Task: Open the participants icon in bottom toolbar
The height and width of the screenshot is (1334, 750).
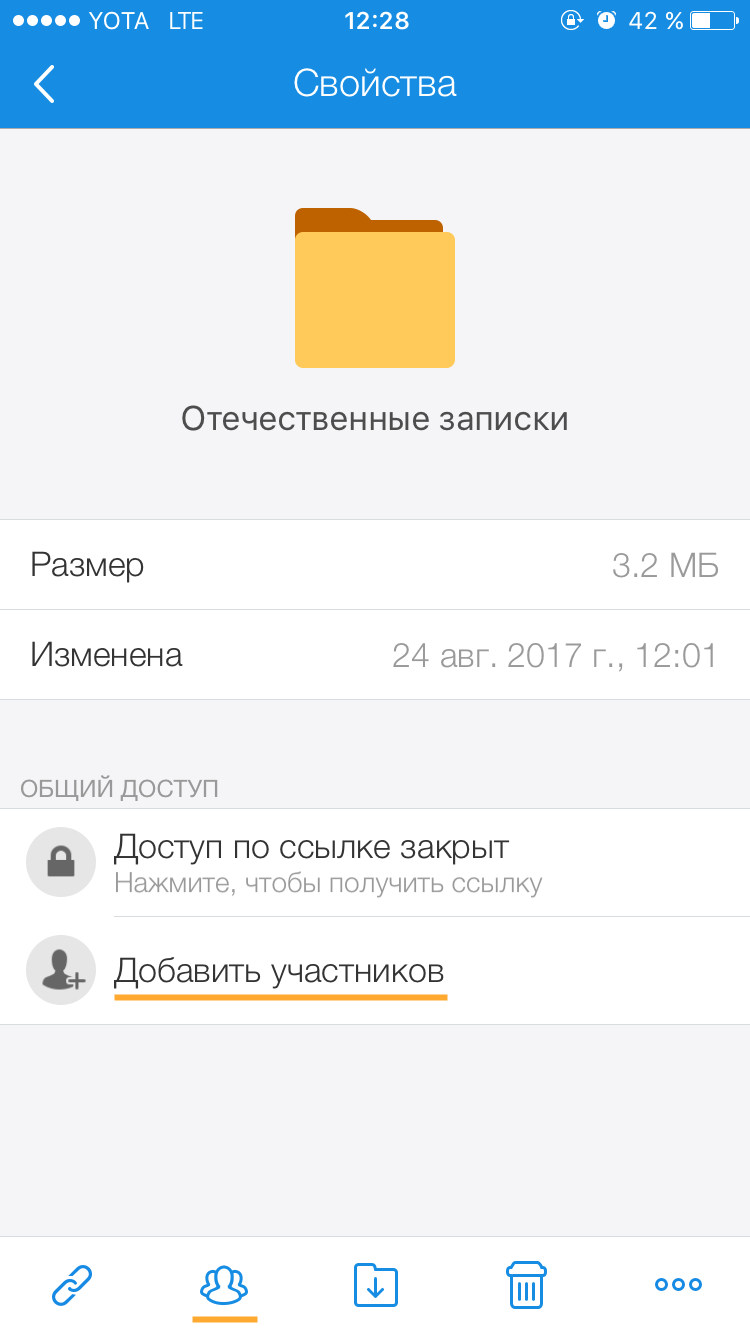Action: point(224,1284)
